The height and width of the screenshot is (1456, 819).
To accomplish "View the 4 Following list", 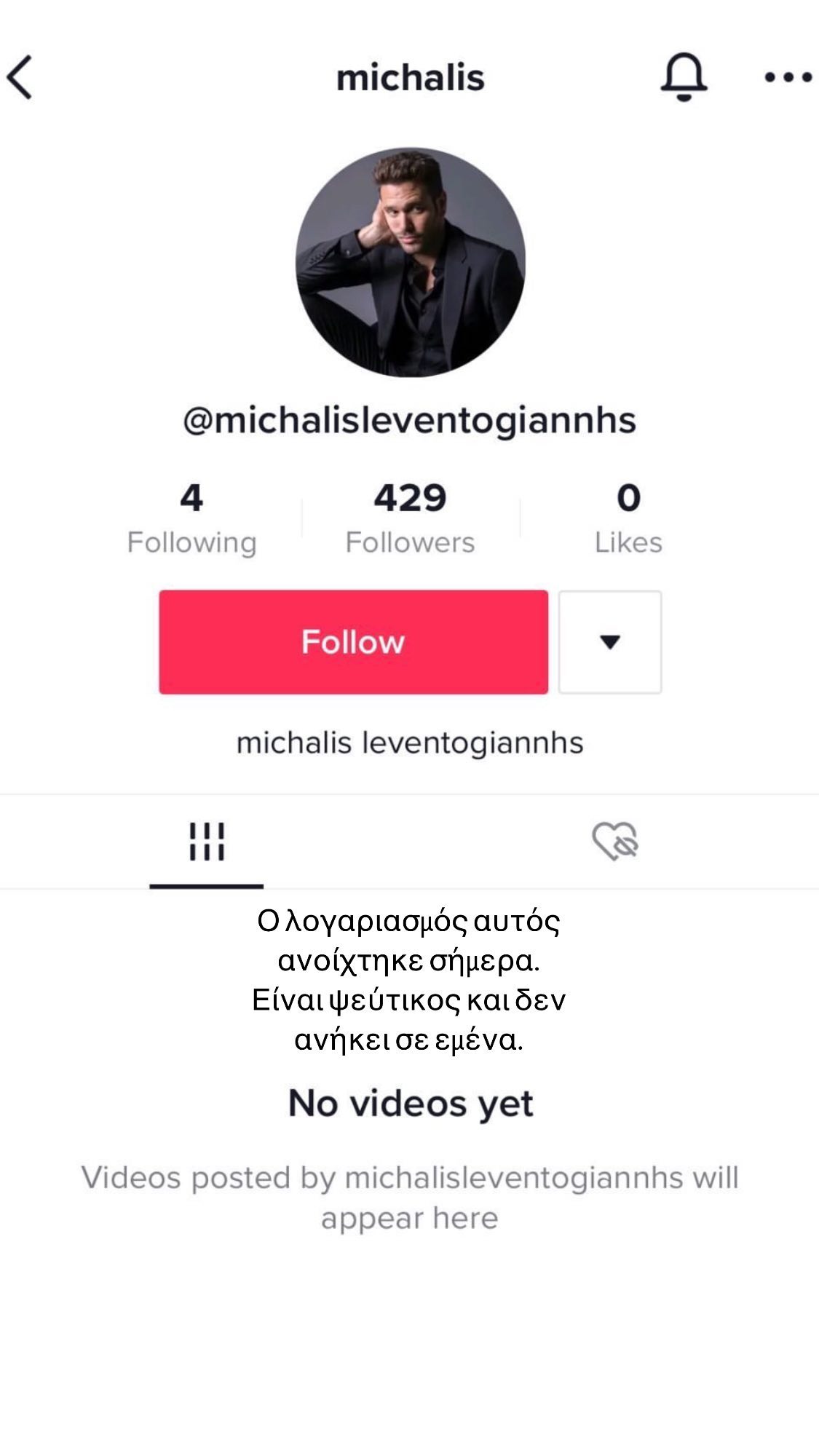I will pos(191,518).
